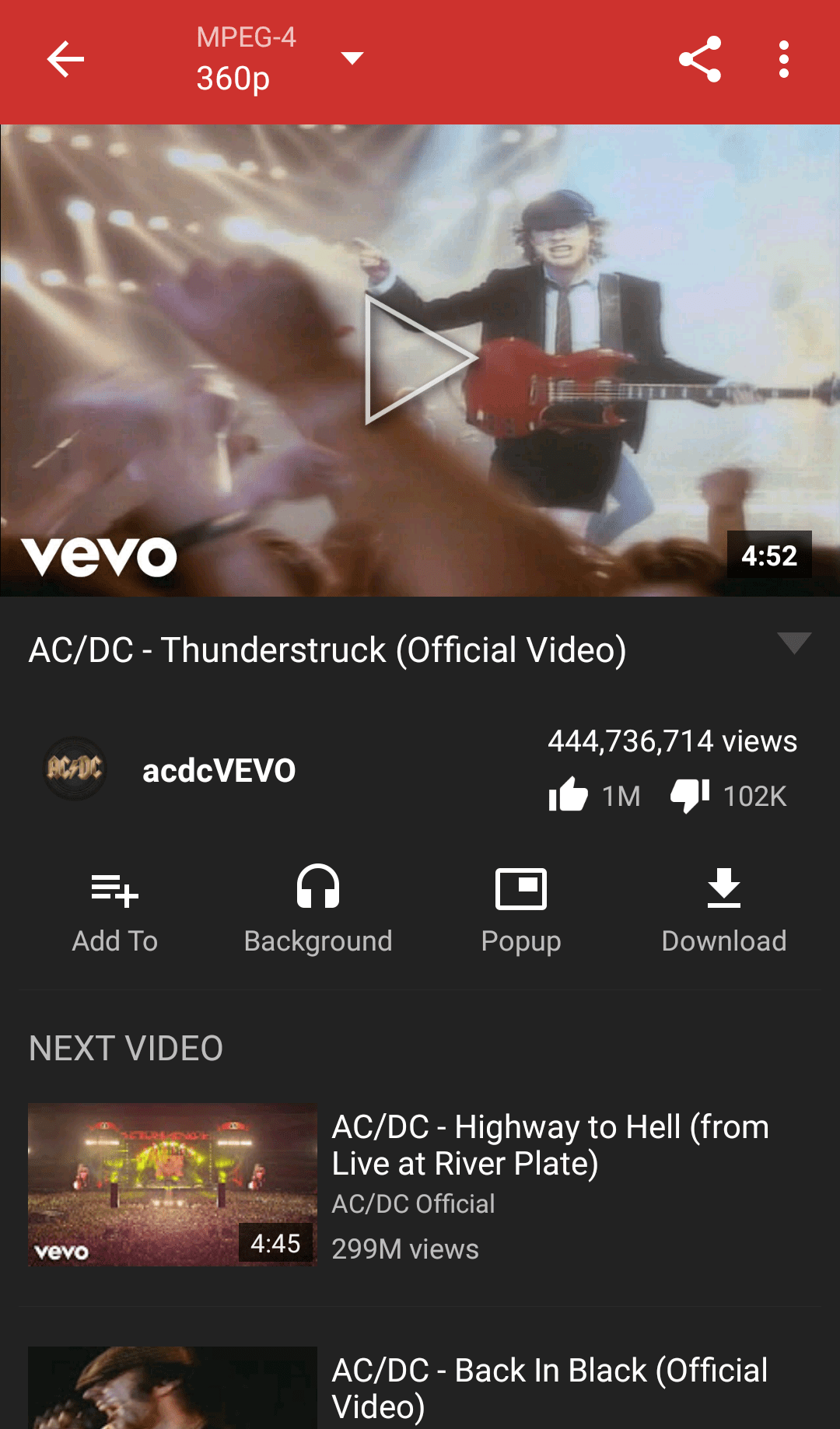
Task: Open Highway to Hell next video
Action: pos(420,1185)
